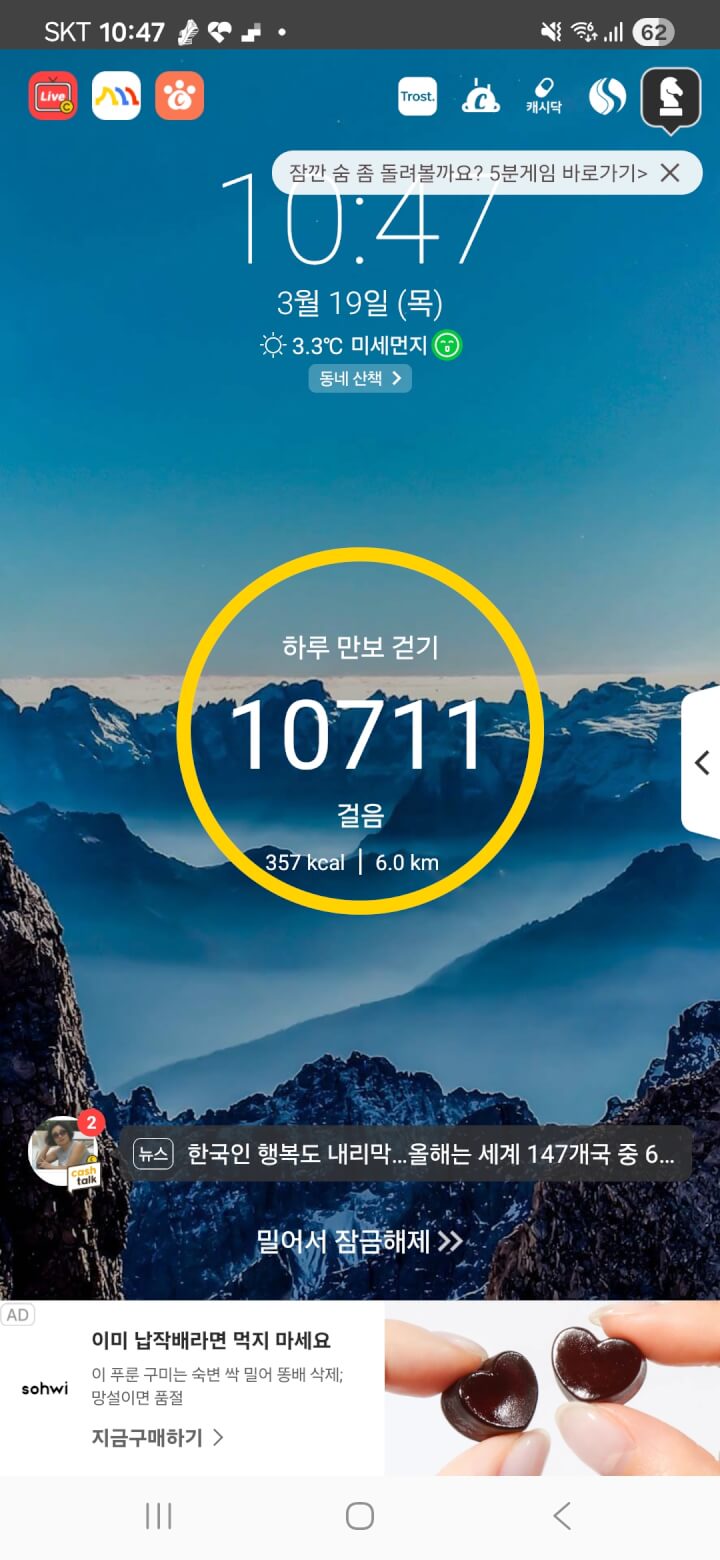Expand the side panel arrow handle
720x1560 pixels.
(701, 763)
